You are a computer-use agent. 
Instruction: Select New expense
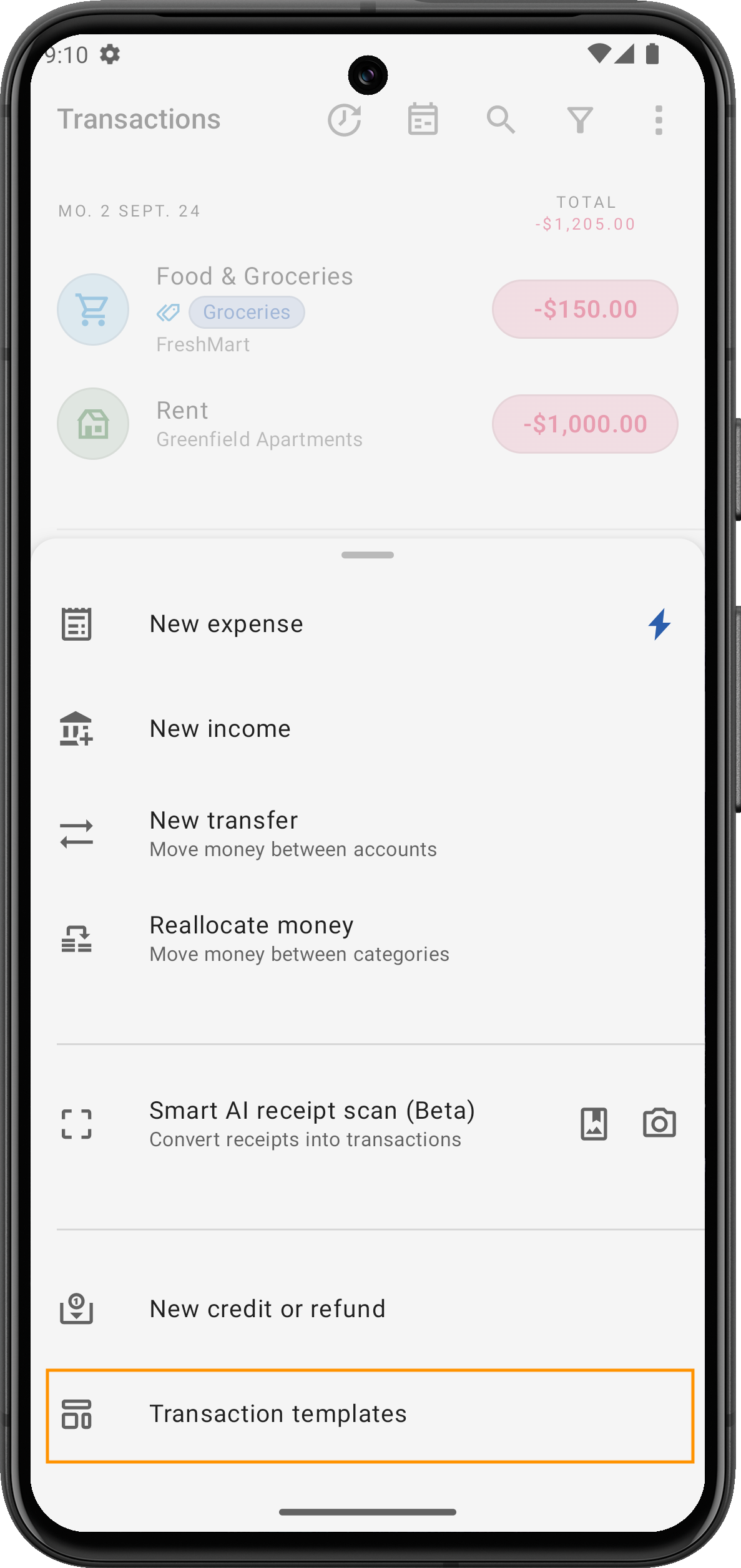(226, 624)
